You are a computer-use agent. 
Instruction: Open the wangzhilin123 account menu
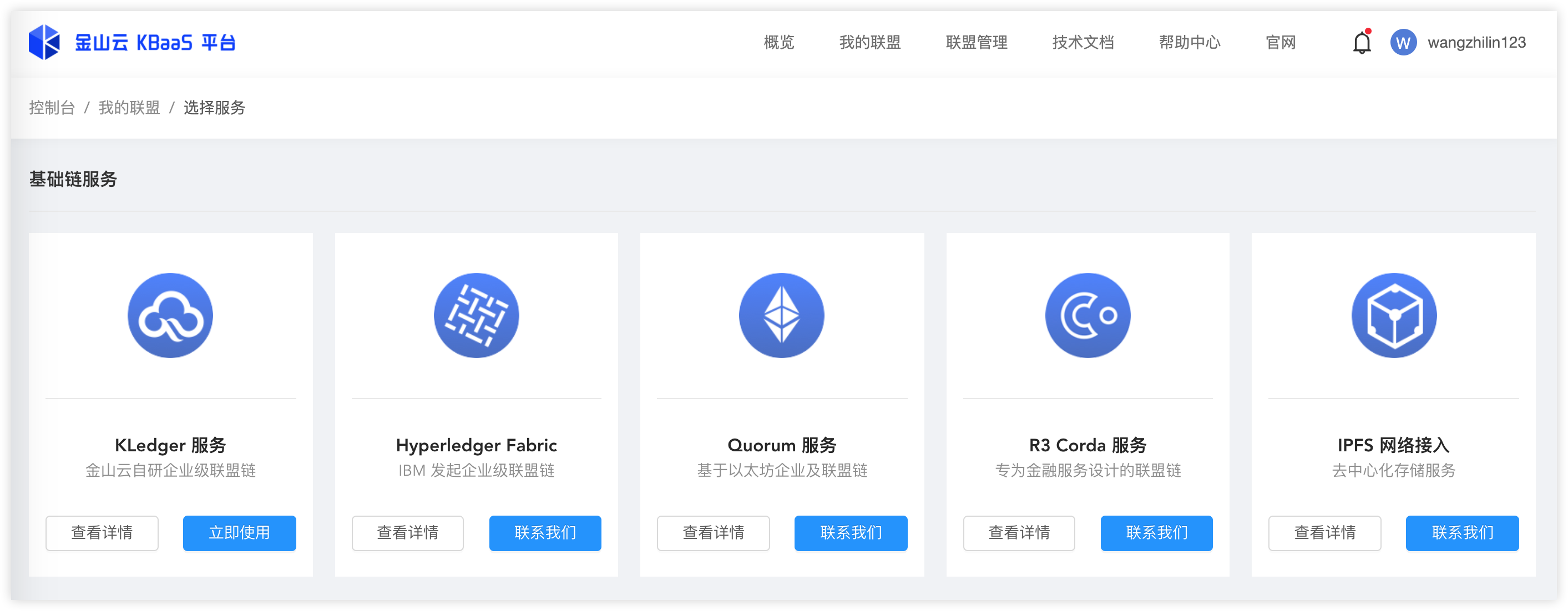pyautogui.click(x=1458, y=43)
